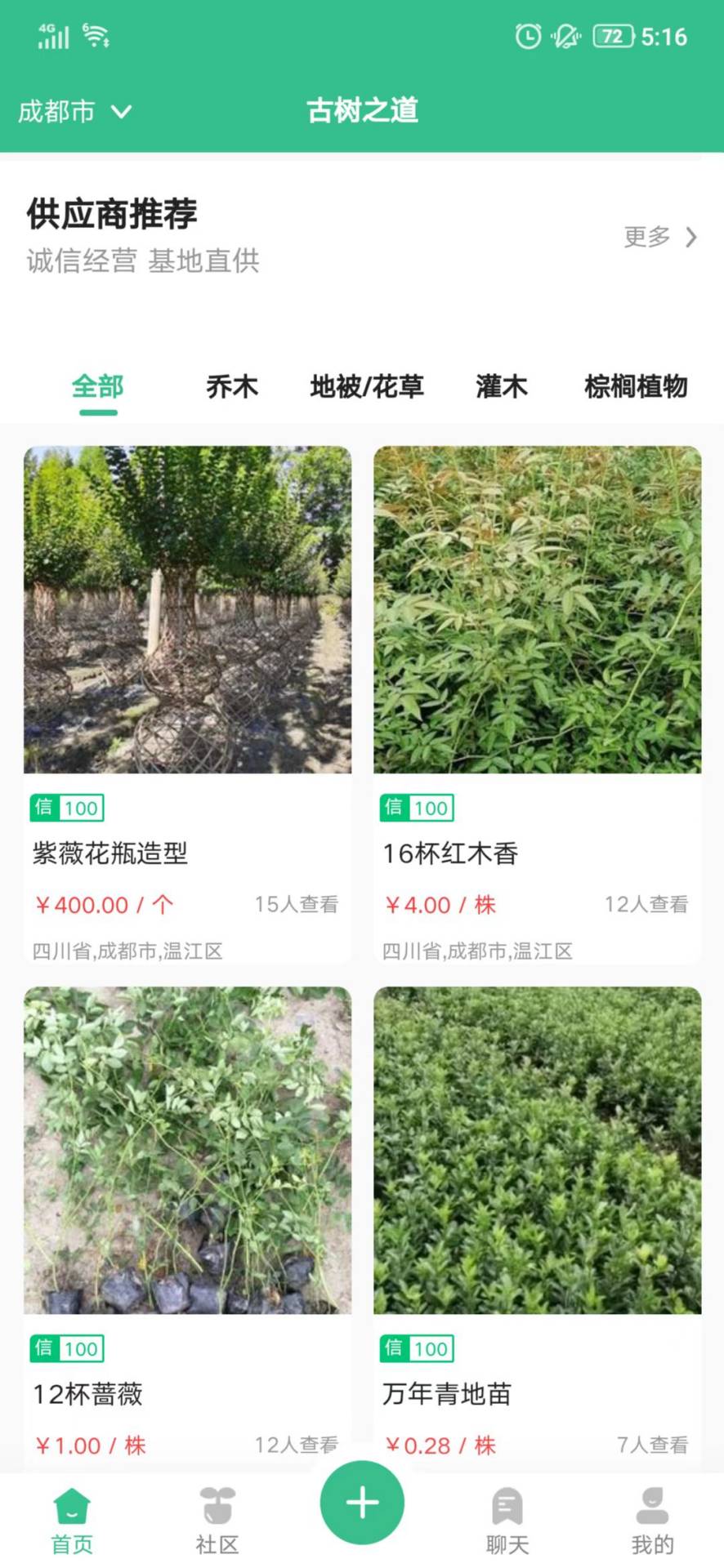724x1568 pixels.
Task: Switch to the 社区 community tab
Action: pos(217,1521)
